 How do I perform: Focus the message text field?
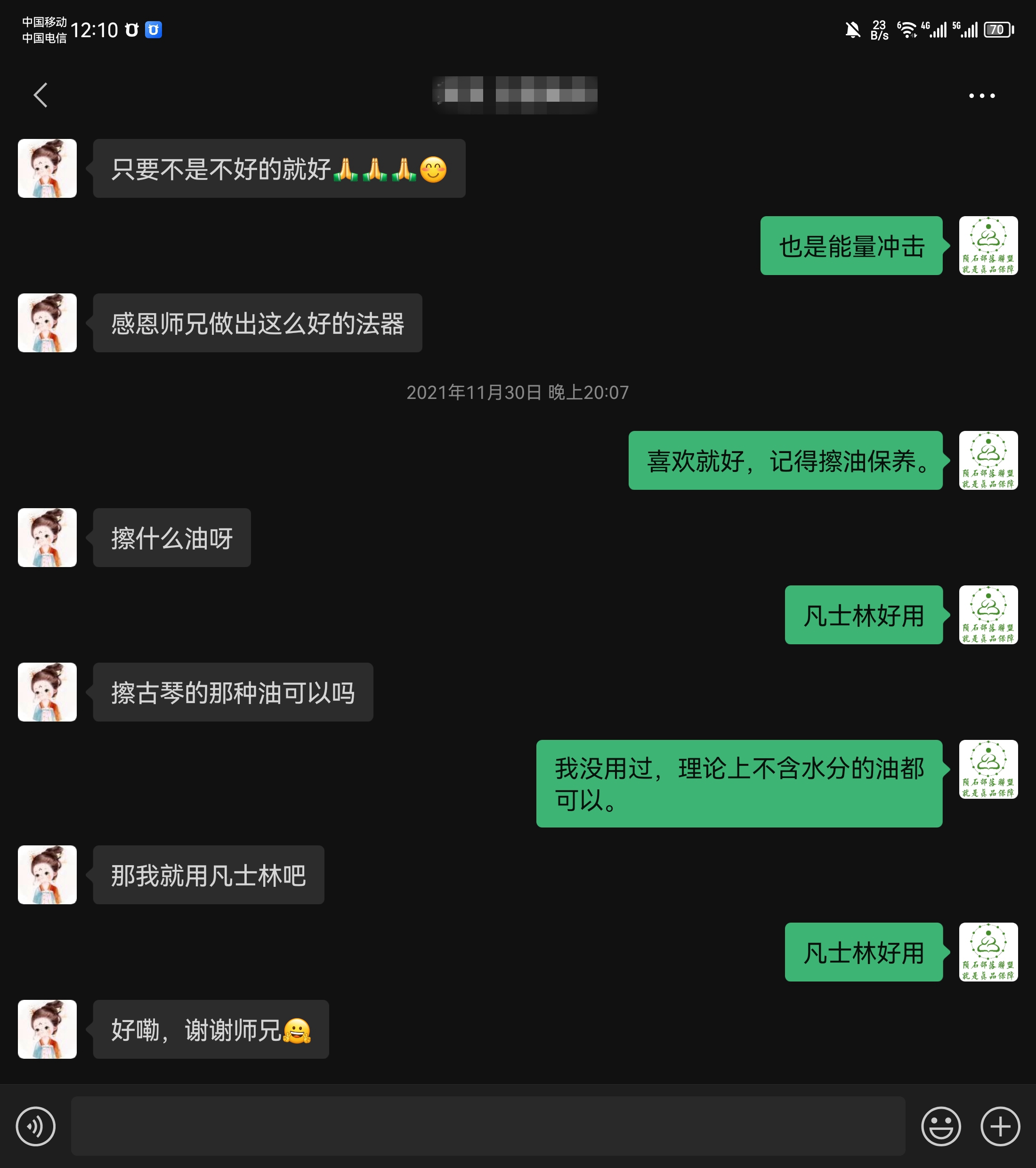[487, 1126]
